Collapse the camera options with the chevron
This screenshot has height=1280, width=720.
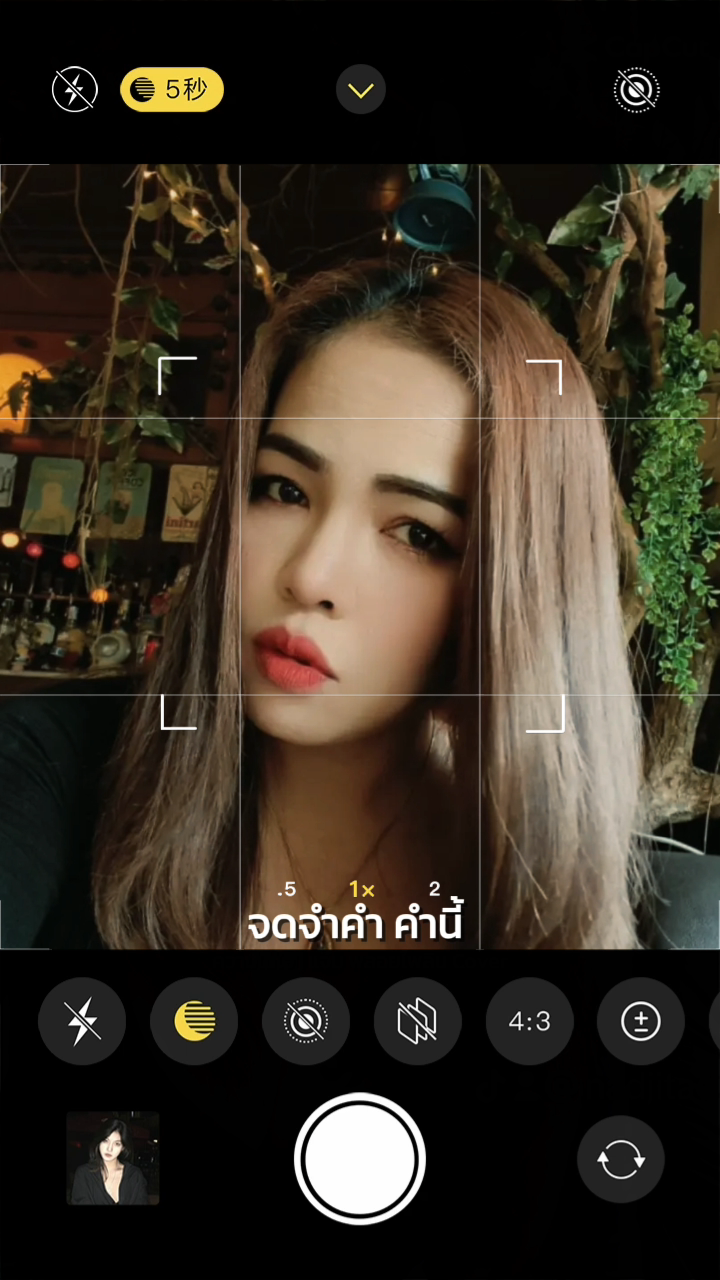tap(360, 90)
